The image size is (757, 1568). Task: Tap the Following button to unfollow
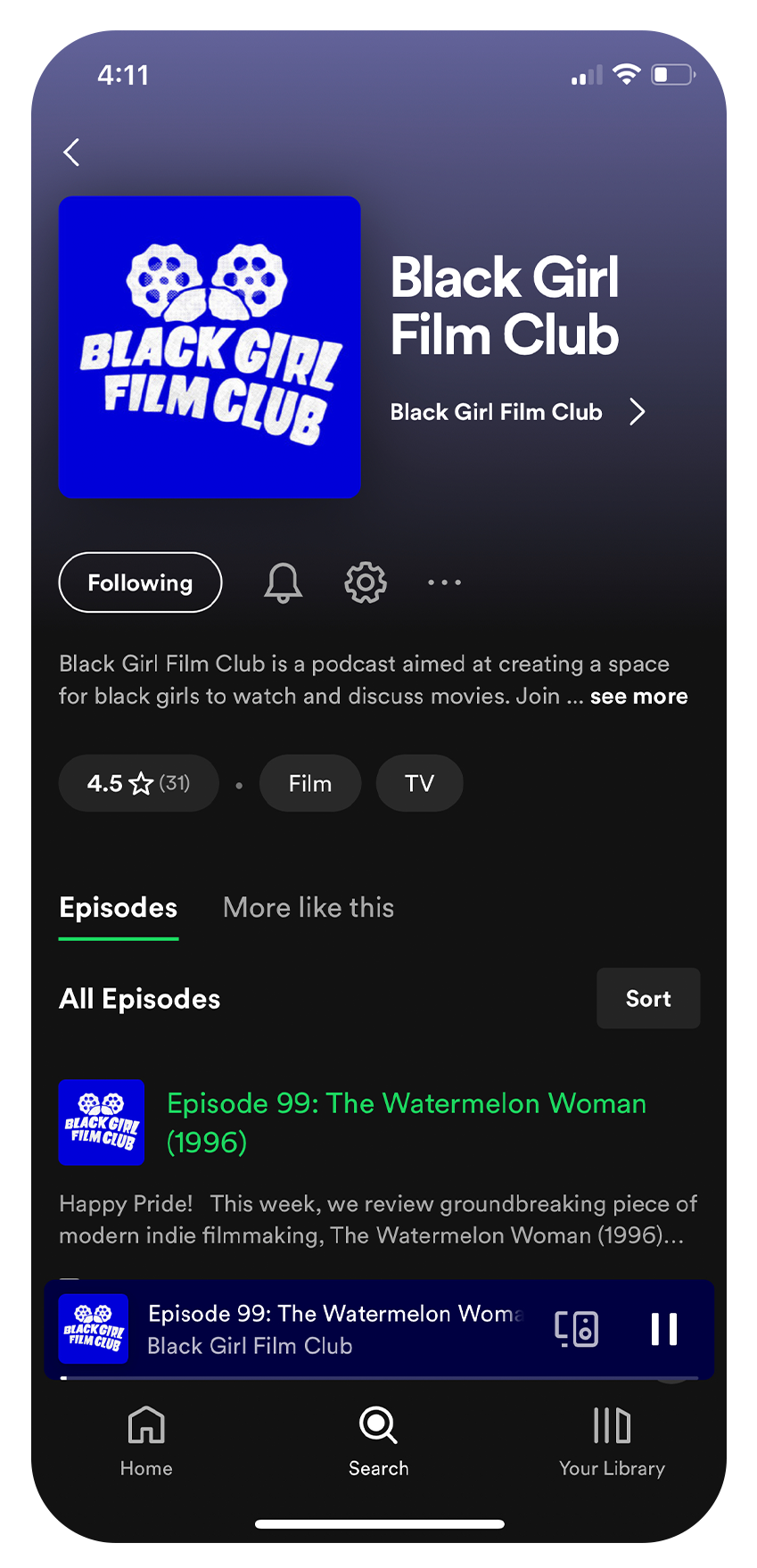[x=140, y=582]
